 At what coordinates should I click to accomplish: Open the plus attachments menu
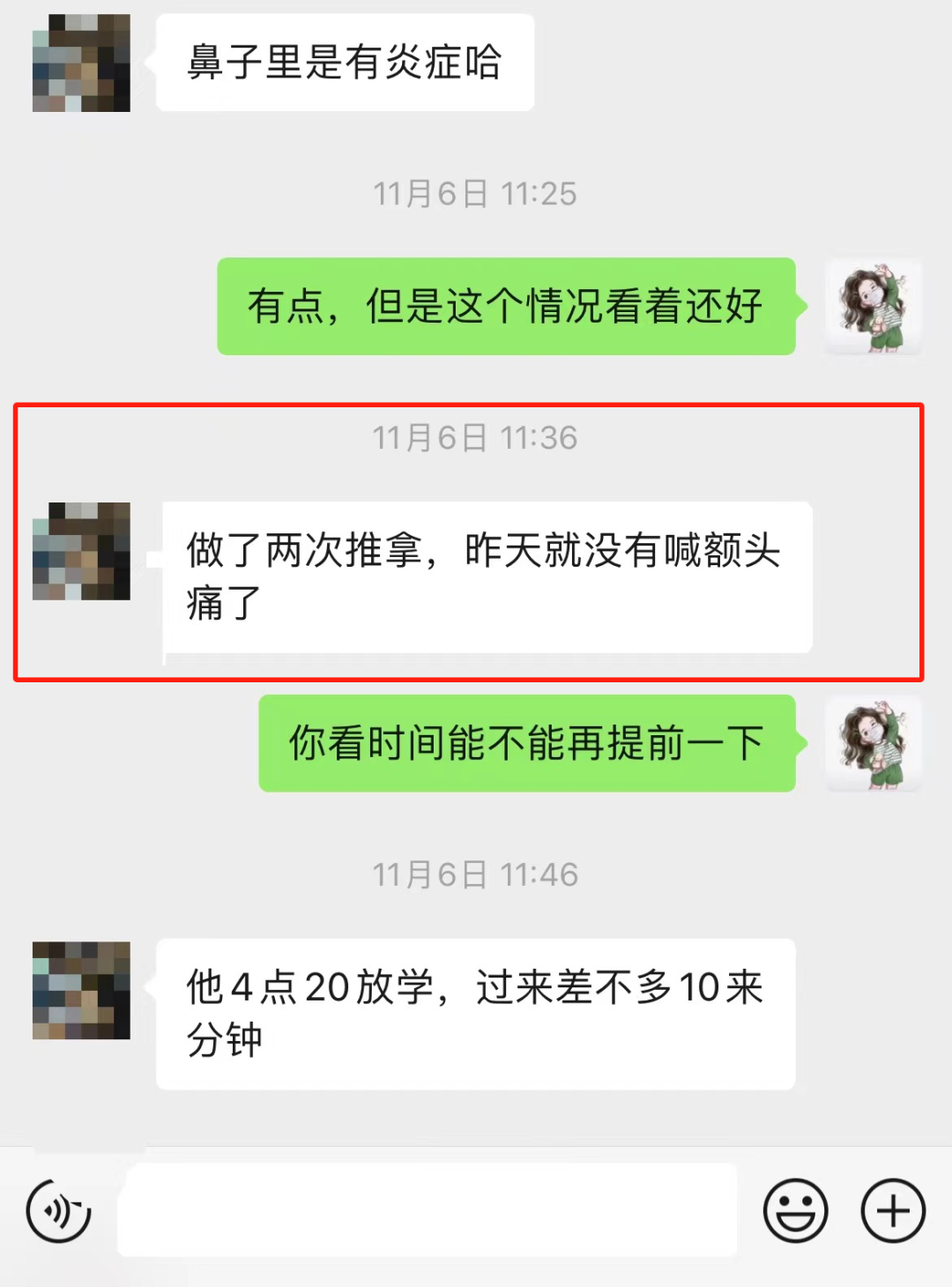(893, 1211)
